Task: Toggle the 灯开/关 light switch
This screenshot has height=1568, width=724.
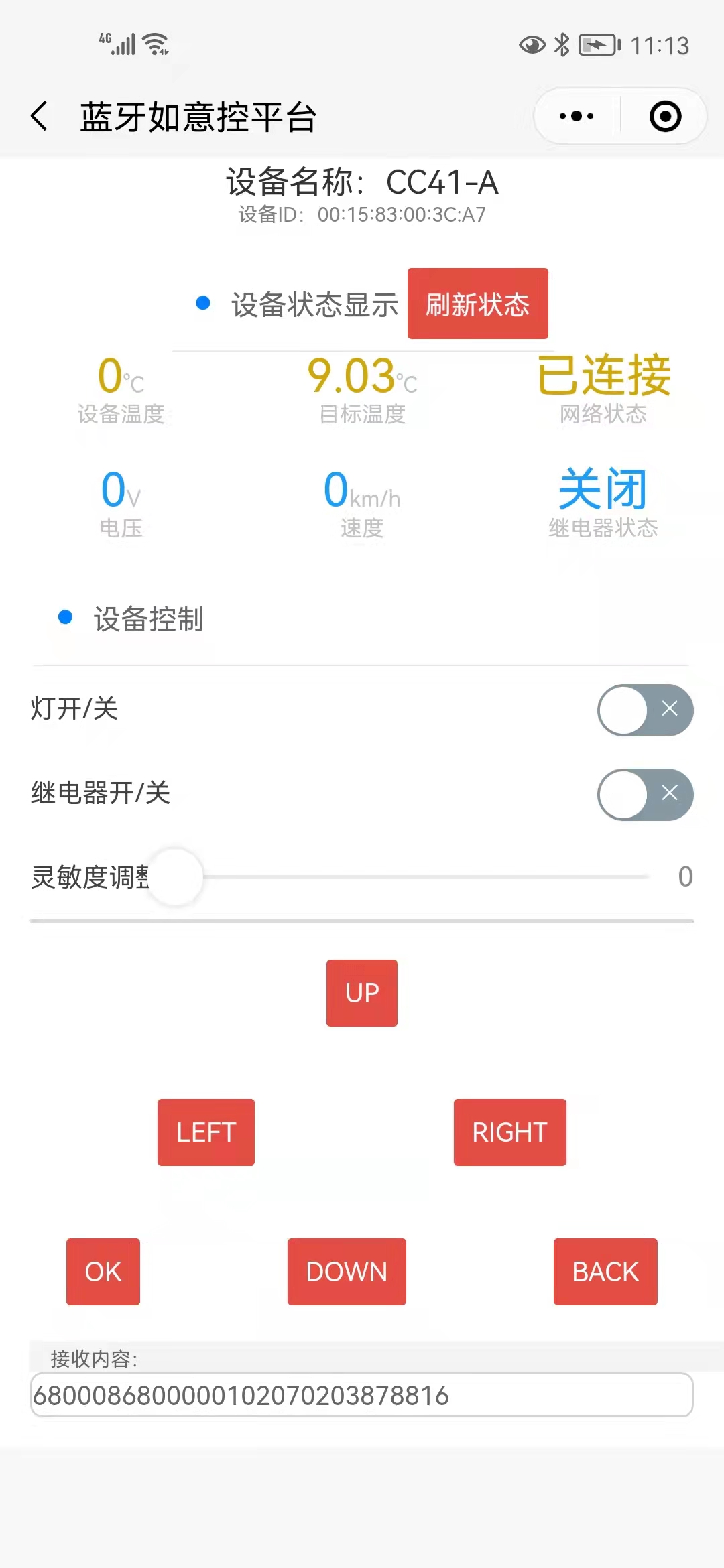Action: coord(645,710)
